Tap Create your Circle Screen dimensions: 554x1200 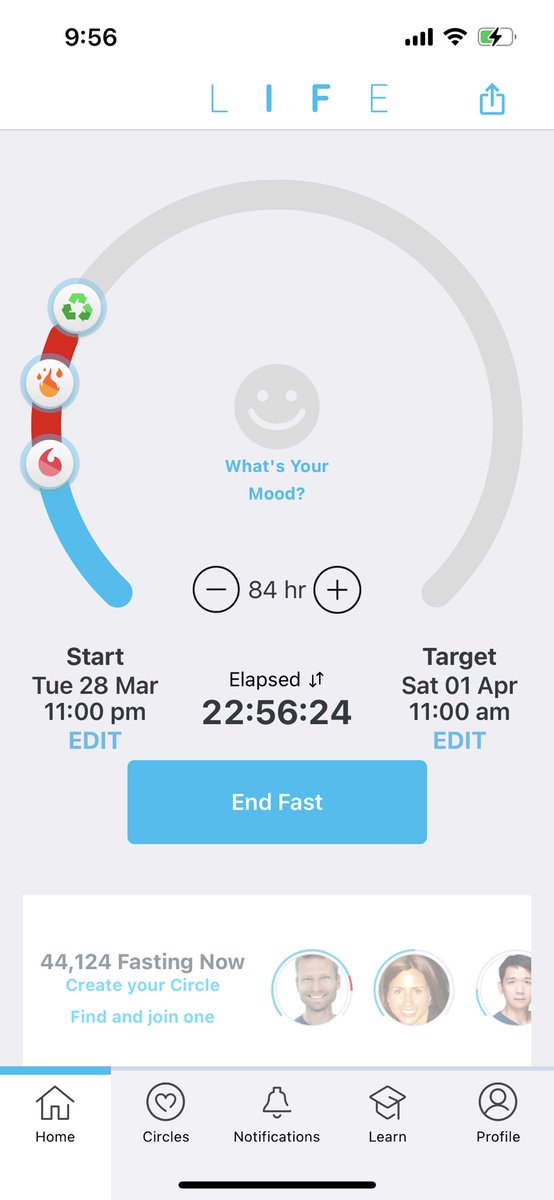143,985
